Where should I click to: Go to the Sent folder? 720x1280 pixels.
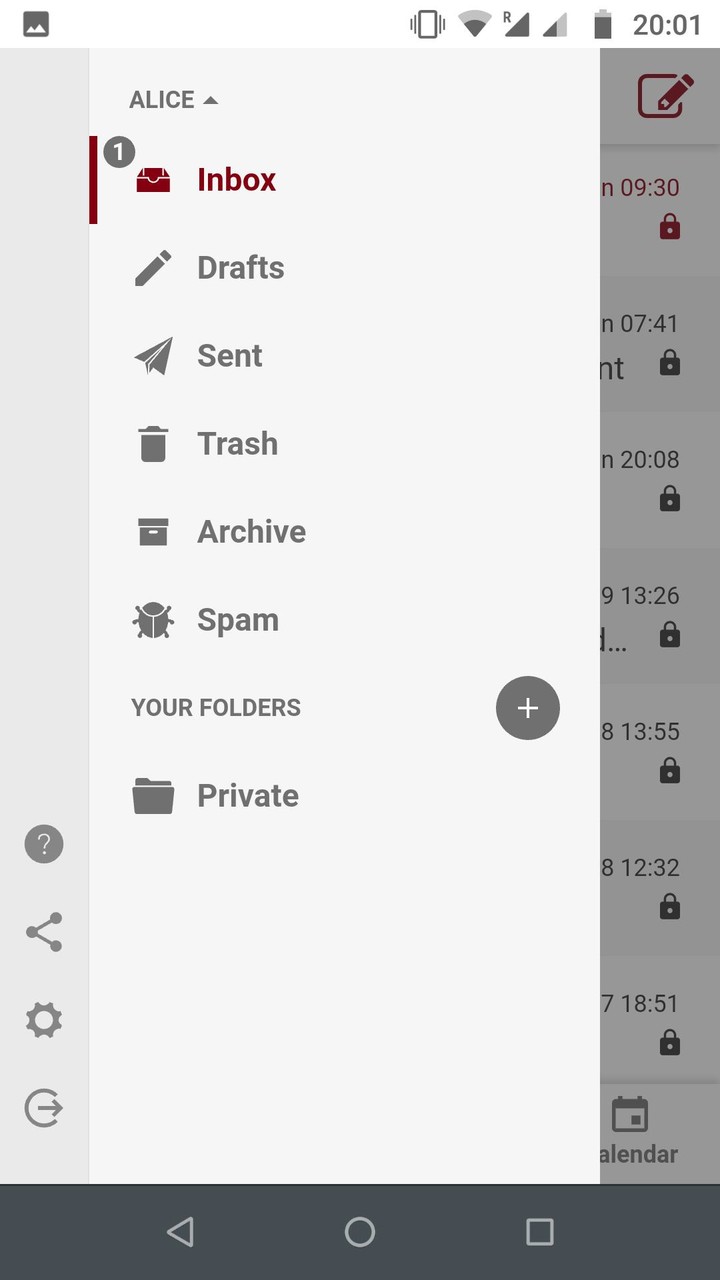tap(229, 356)
